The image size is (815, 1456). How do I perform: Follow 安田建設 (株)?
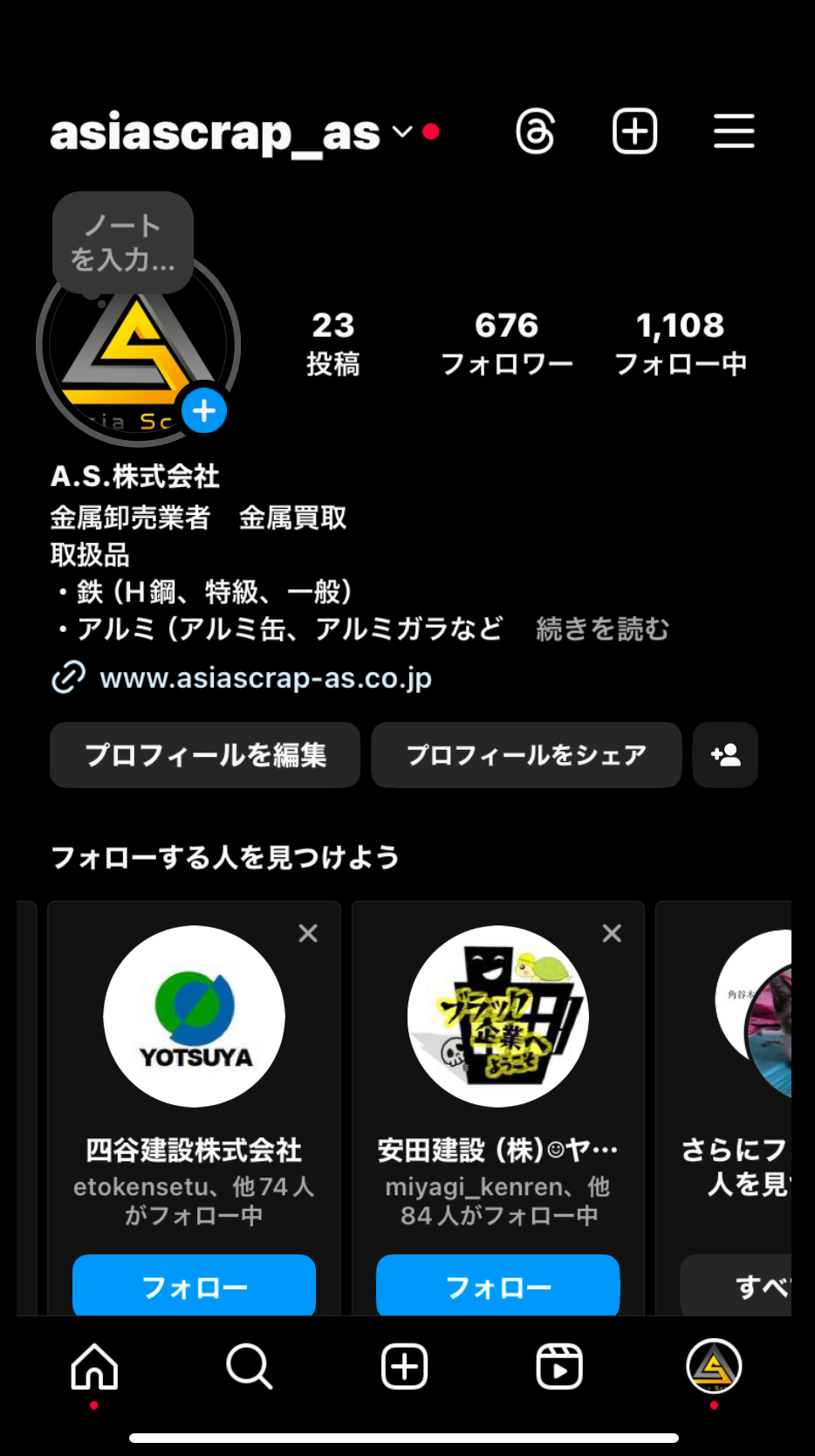[x=498, y=1286]
